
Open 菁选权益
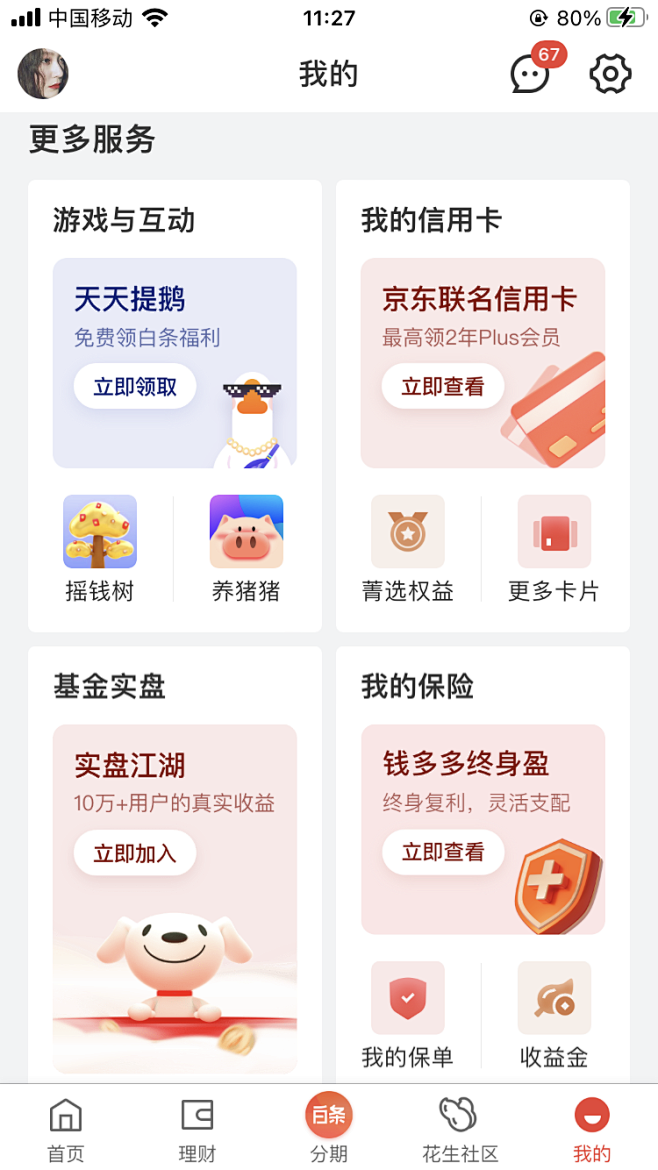pyautogui.click(x=408, y=548)
